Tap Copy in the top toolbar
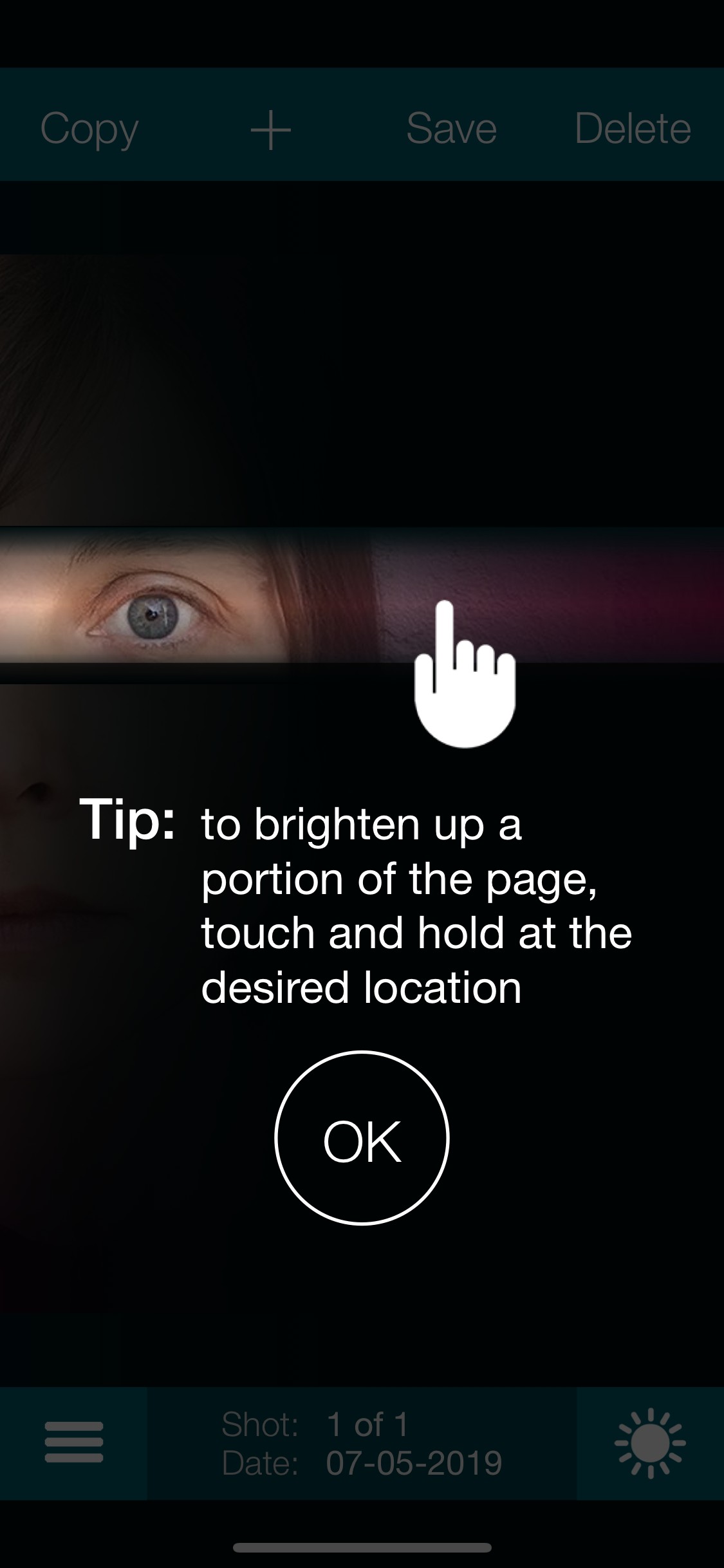This screenshot has width=724, height=1568. click(89, 128)
